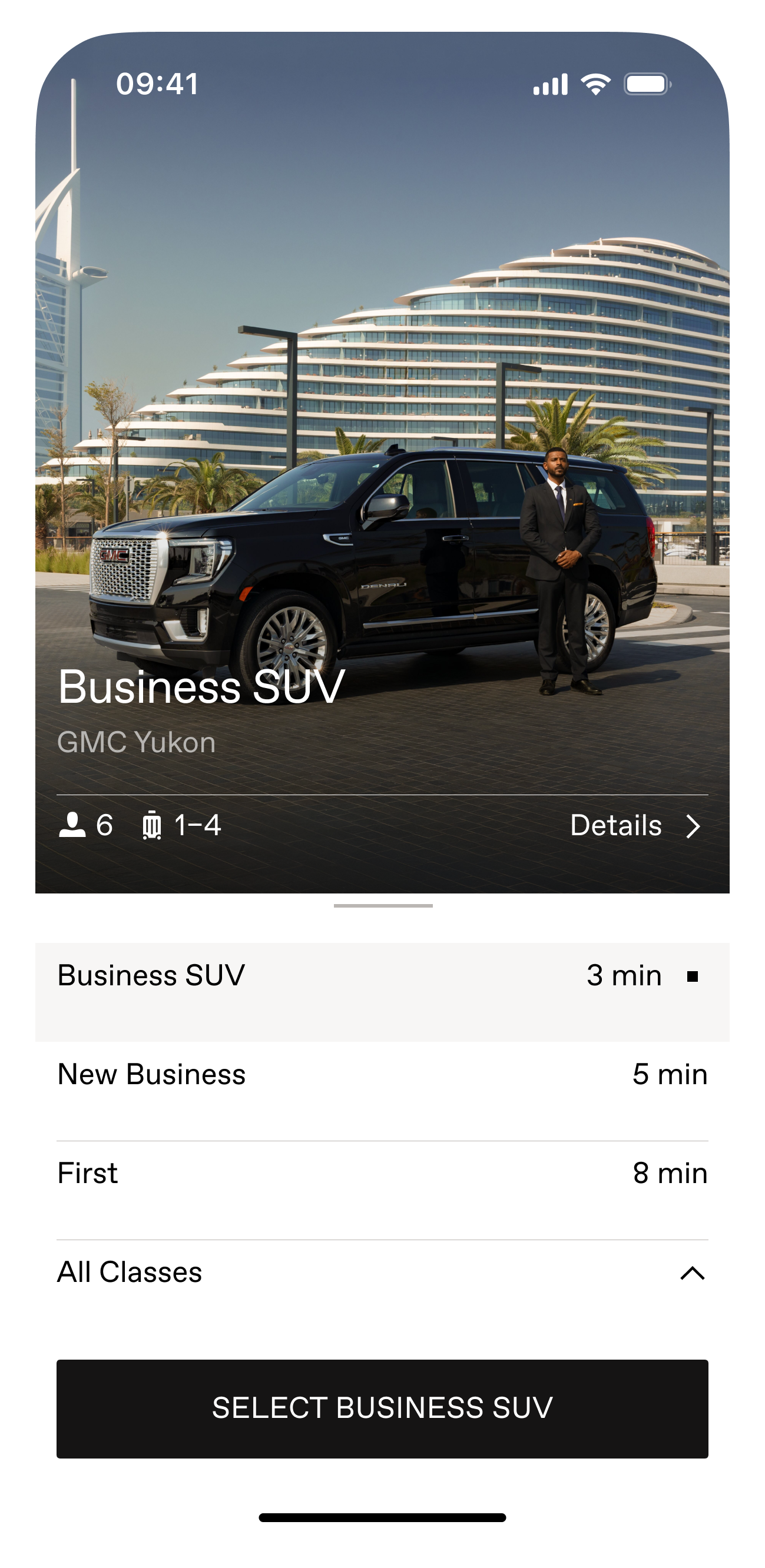765x1568 pixels.
Task: Select the Business SUV ride class
Action: (x=382, y=991)
